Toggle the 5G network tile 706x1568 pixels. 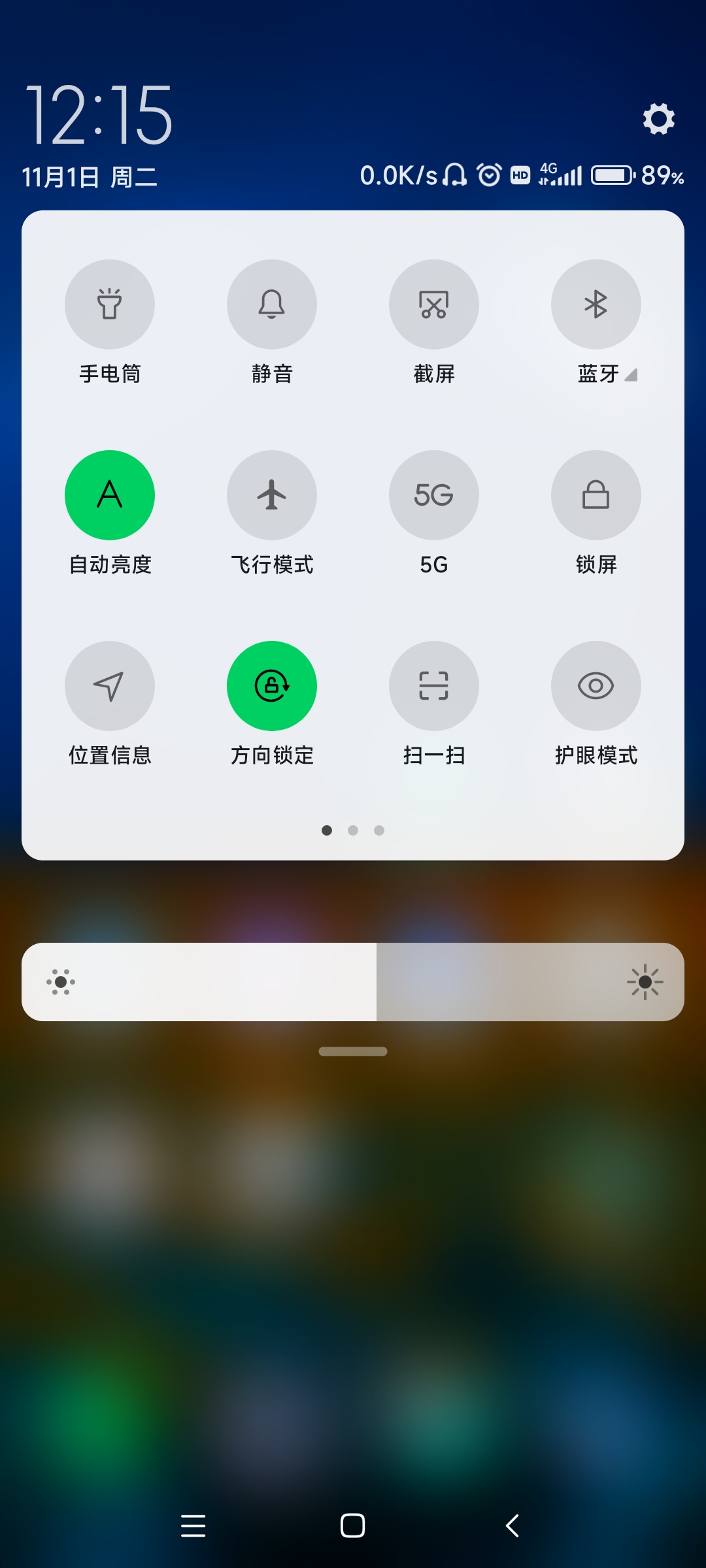[434, 495]
